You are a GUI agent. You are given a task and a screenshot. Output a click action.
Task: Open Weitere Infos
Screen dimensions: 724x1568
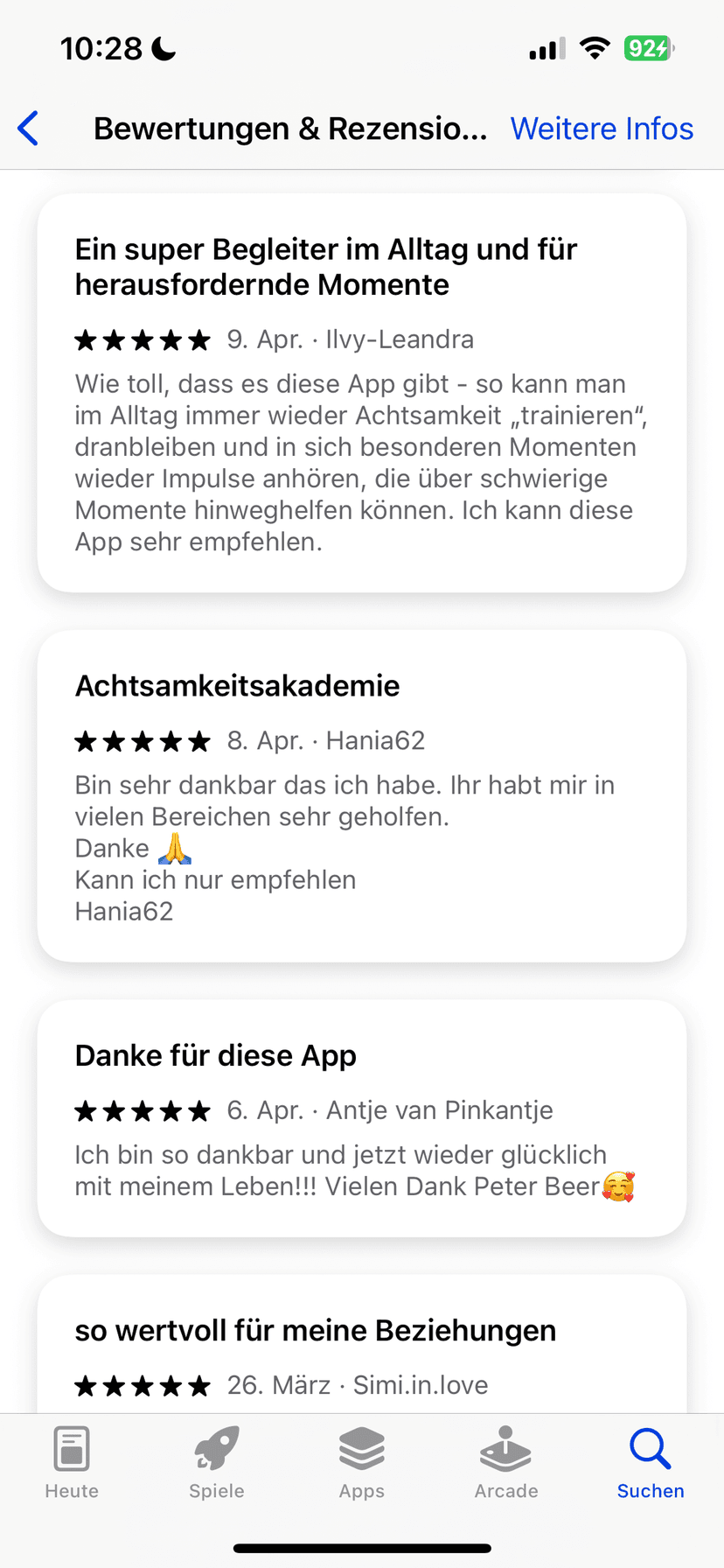[x=602, y=128]
